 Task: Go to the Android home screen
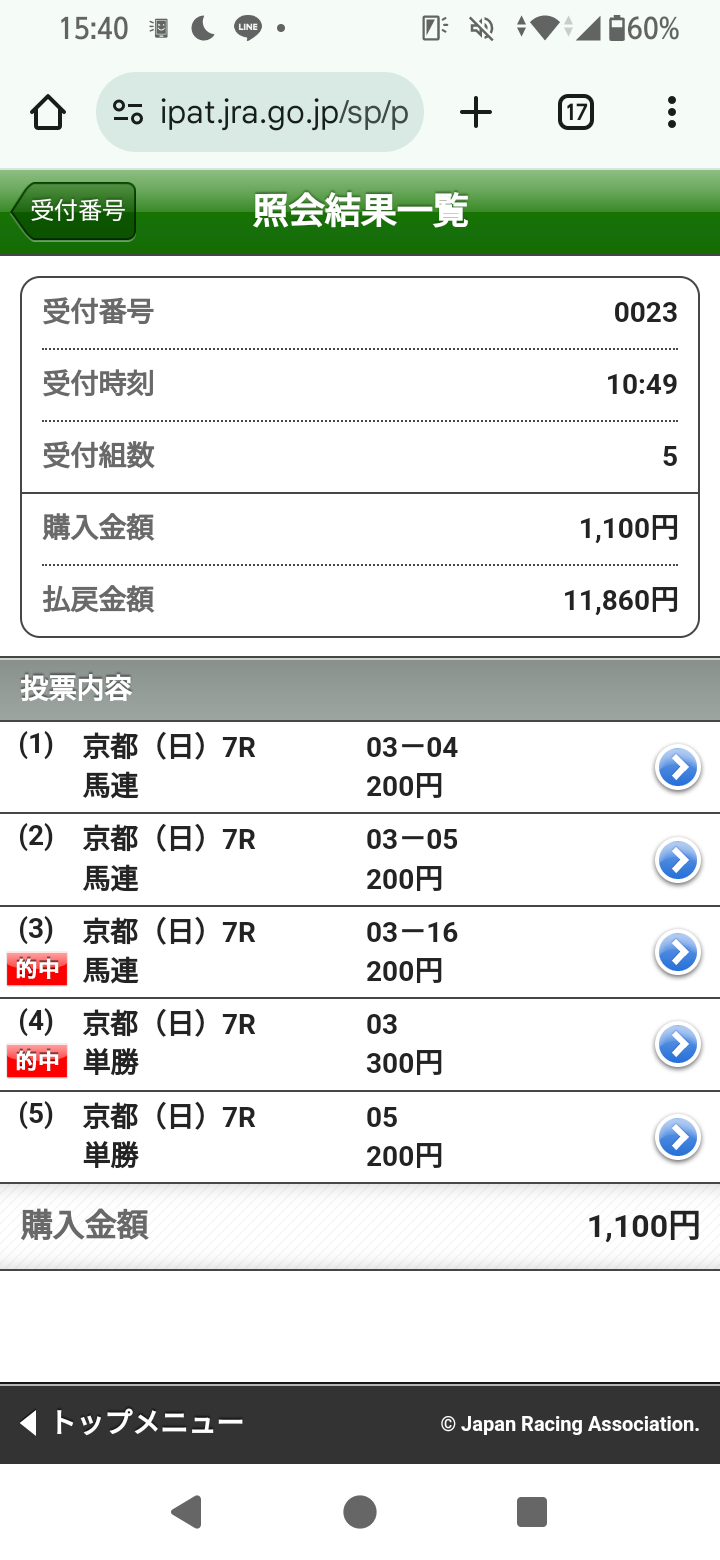[360, 1511]
